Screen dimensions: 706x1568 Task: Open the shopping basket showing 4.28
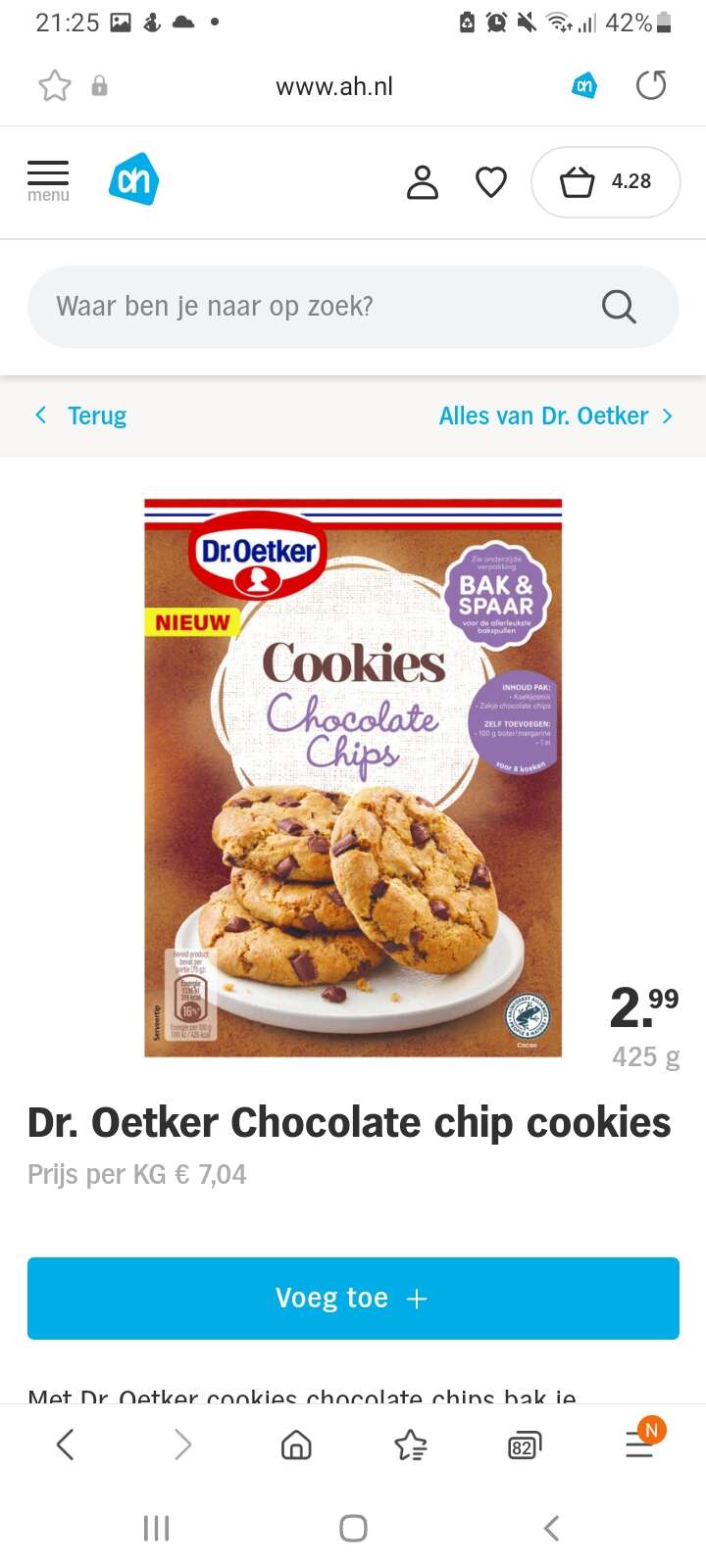[605, 182]
